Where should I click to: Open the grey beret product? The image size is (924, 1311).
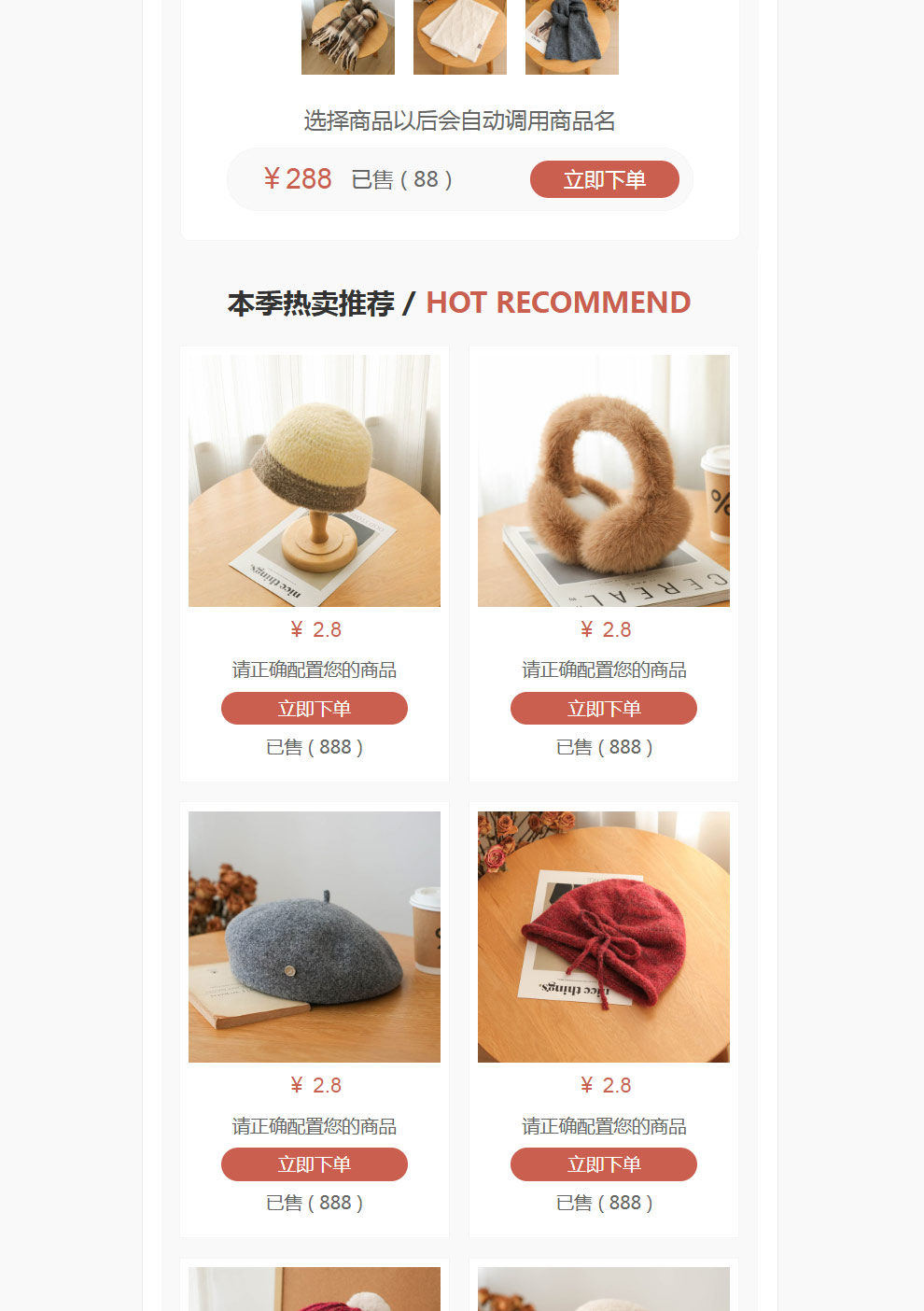tap(315, 937)
